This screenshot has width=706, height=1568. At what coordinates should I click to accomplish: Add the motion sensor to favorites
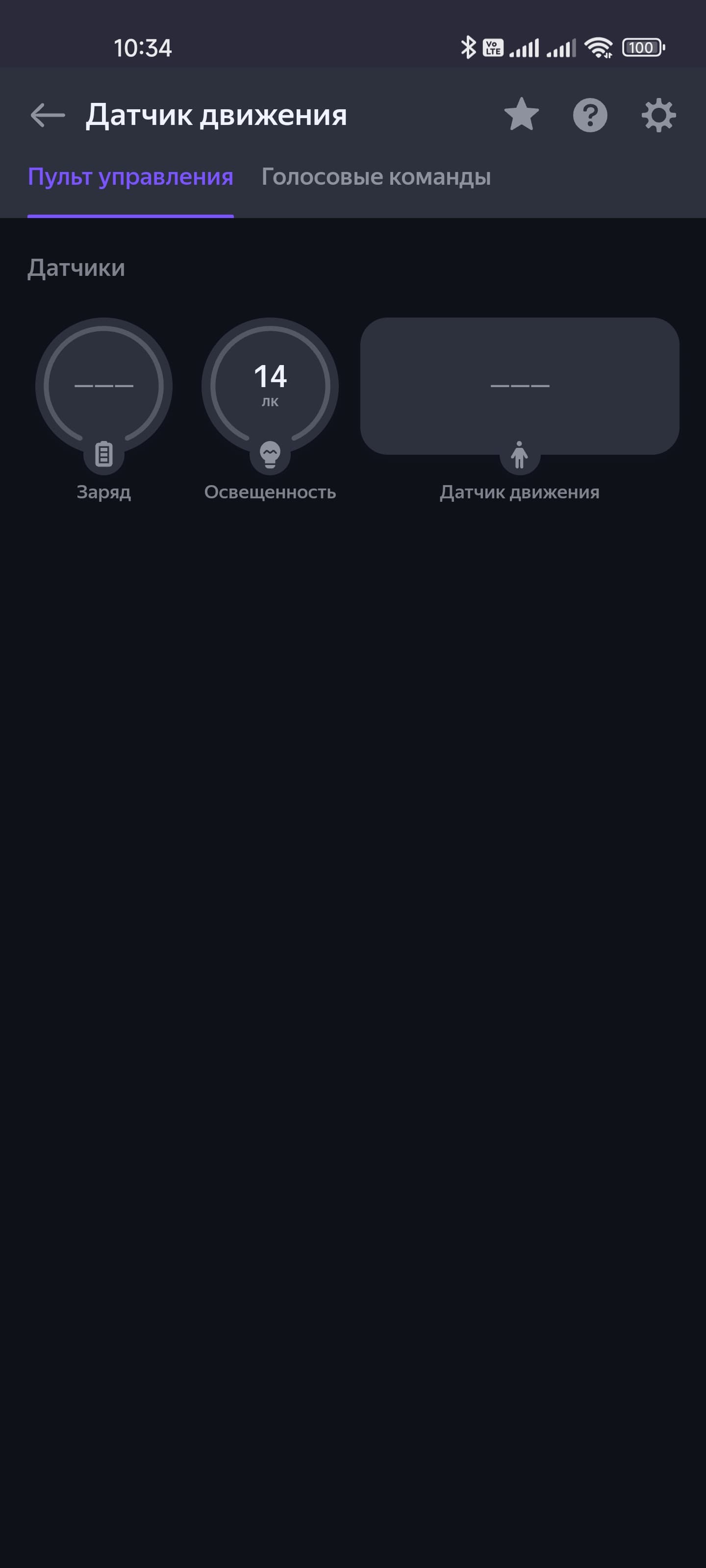point(522,115)
